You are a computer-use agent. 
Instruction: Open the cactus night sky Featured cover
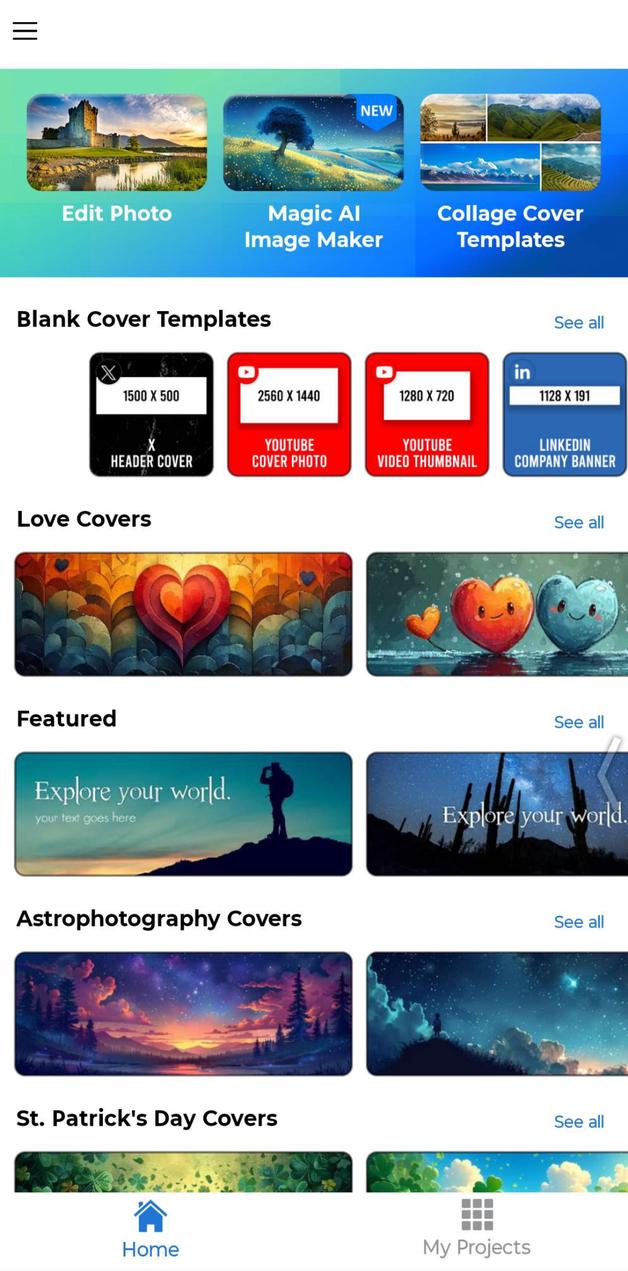pos(497,814)
